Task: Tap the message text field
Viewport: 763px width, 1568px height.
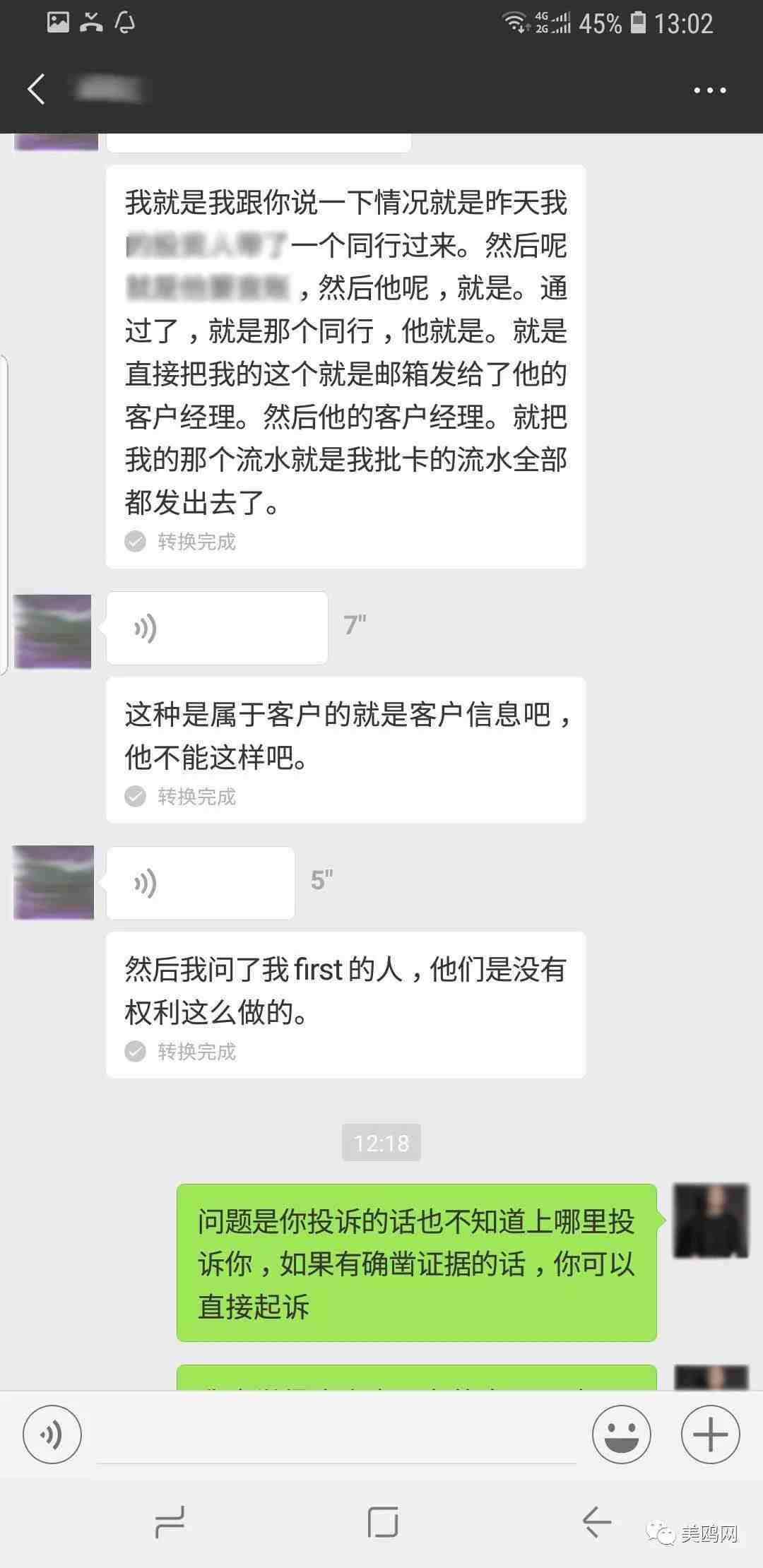Action: point(336,1435)
